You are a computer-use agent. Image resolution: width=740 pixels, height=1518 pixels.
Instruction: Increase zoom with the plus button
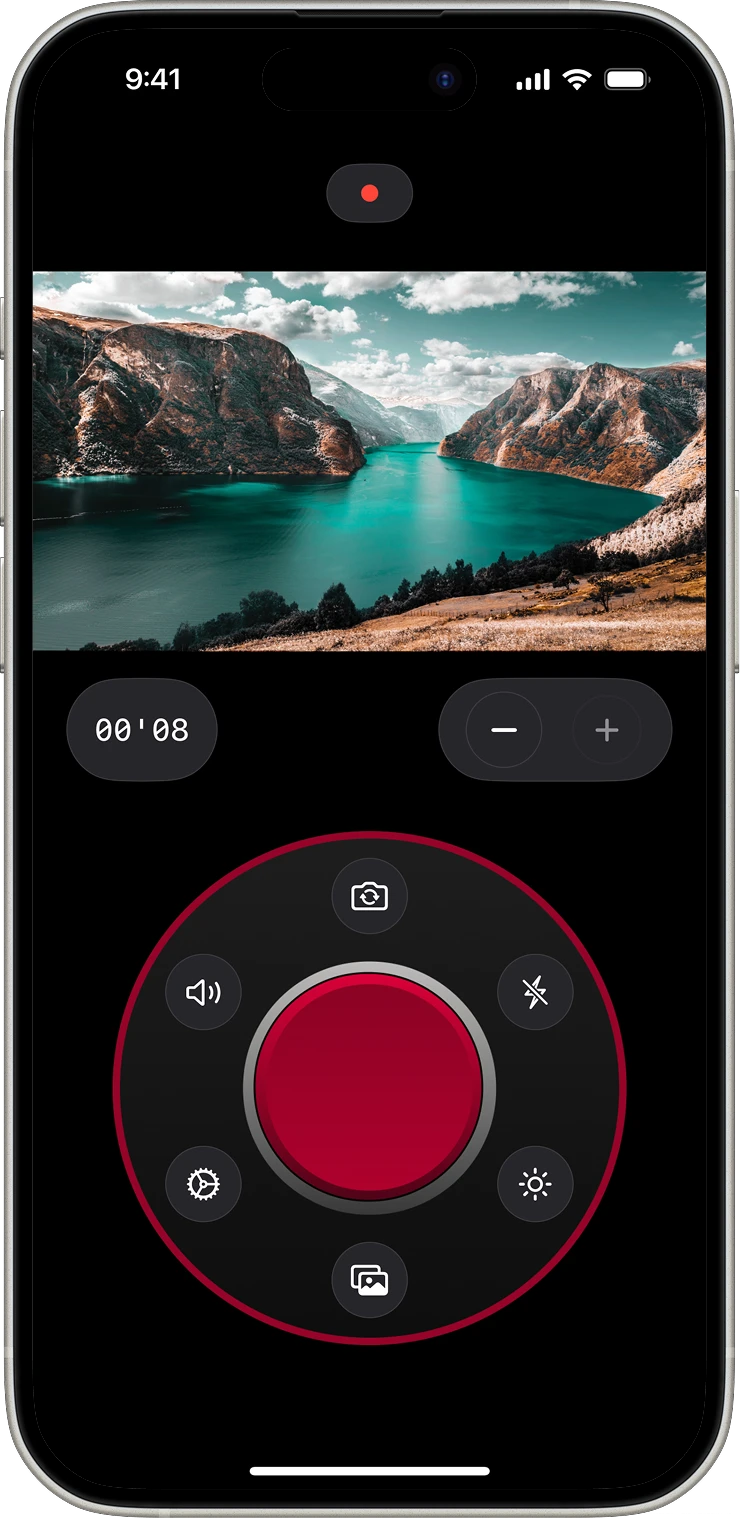click(x=606, y=730)
